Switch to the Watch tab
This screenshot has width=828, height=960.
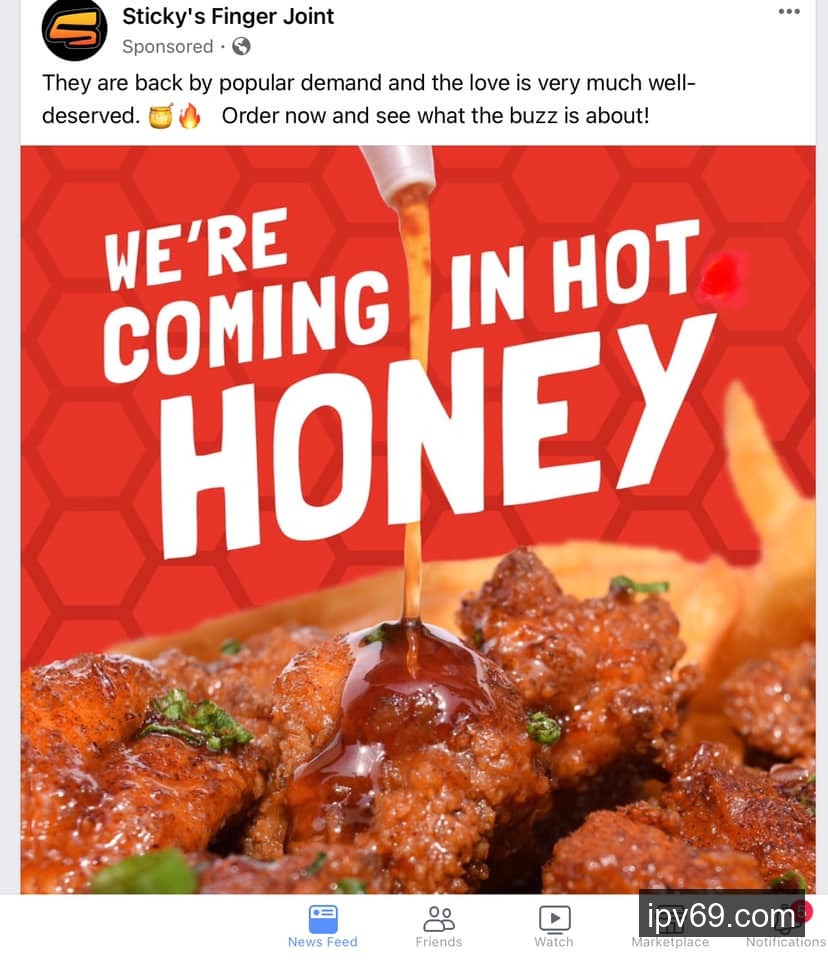[554, 926]
